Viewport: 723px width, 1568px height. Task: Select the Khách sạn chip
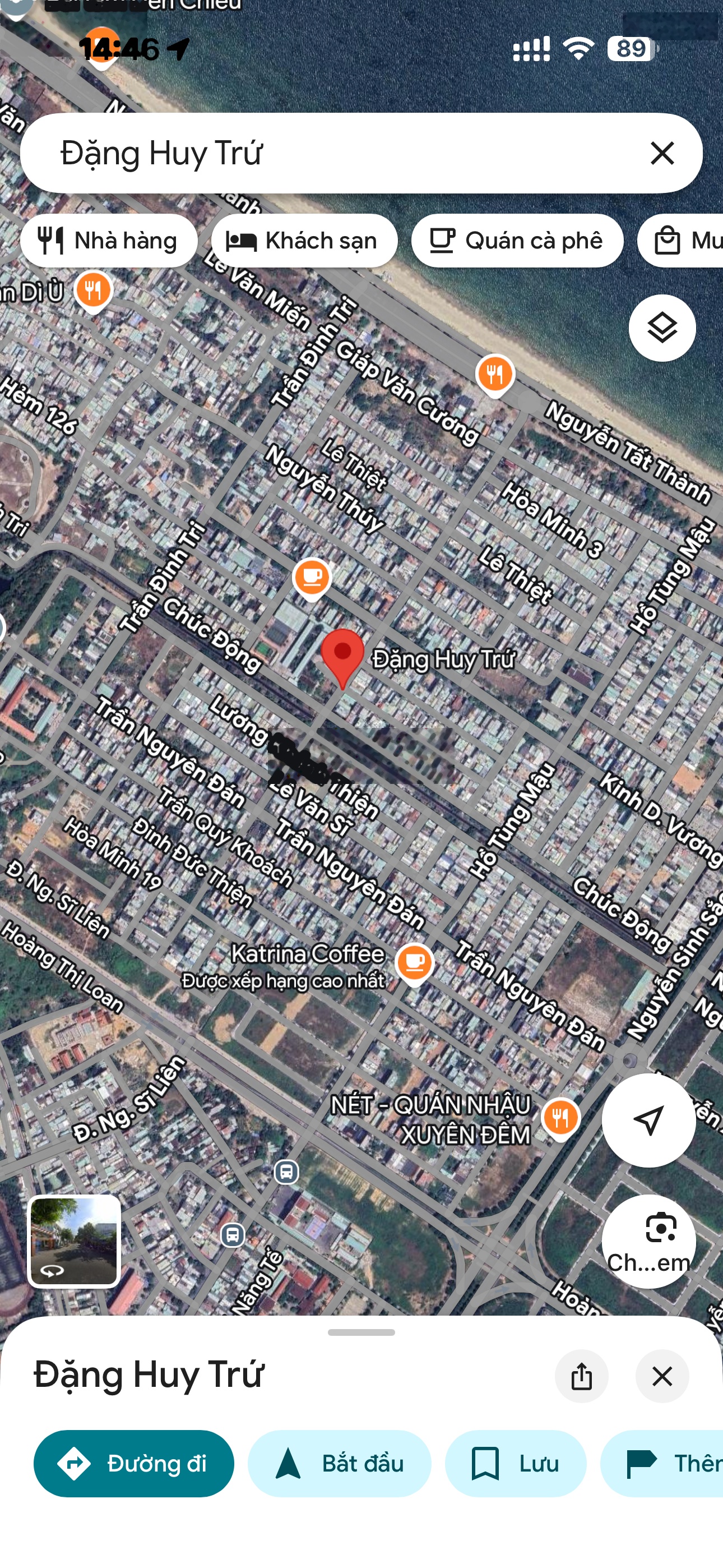click(304, 241)
